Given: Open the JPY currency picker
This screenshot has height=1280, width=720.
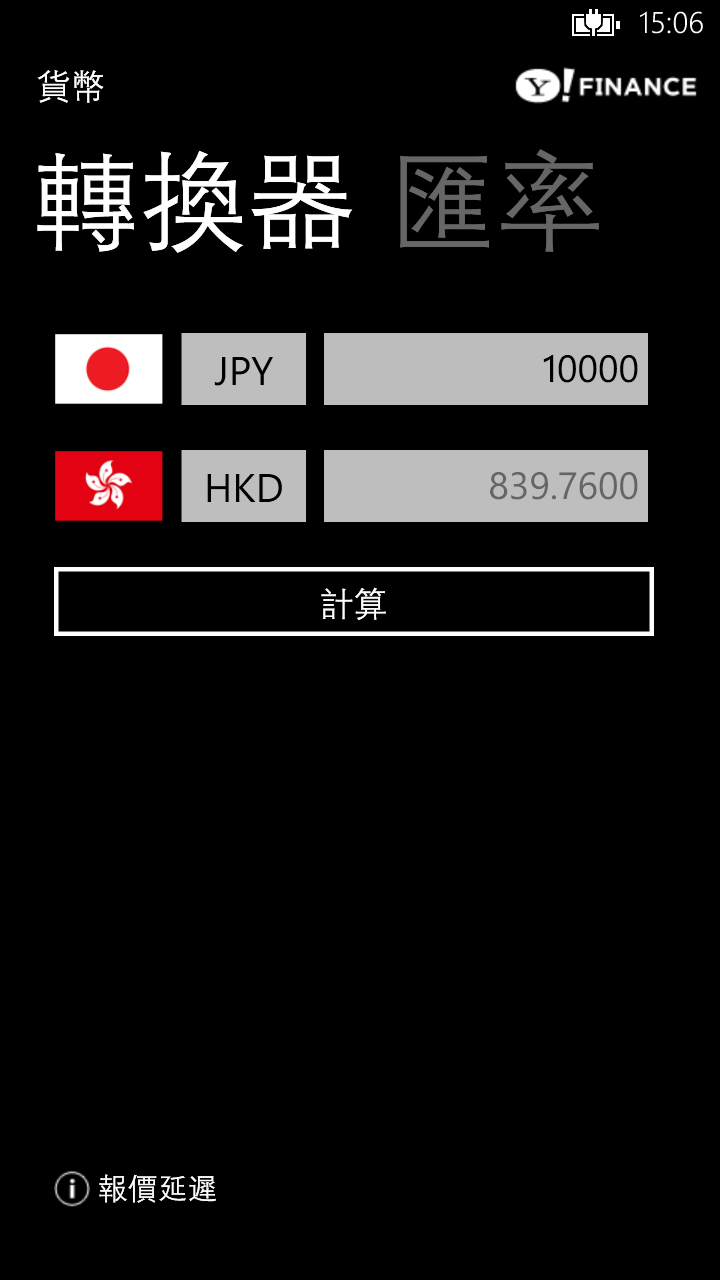Looking at the screenshot, I should coord(243,369).
